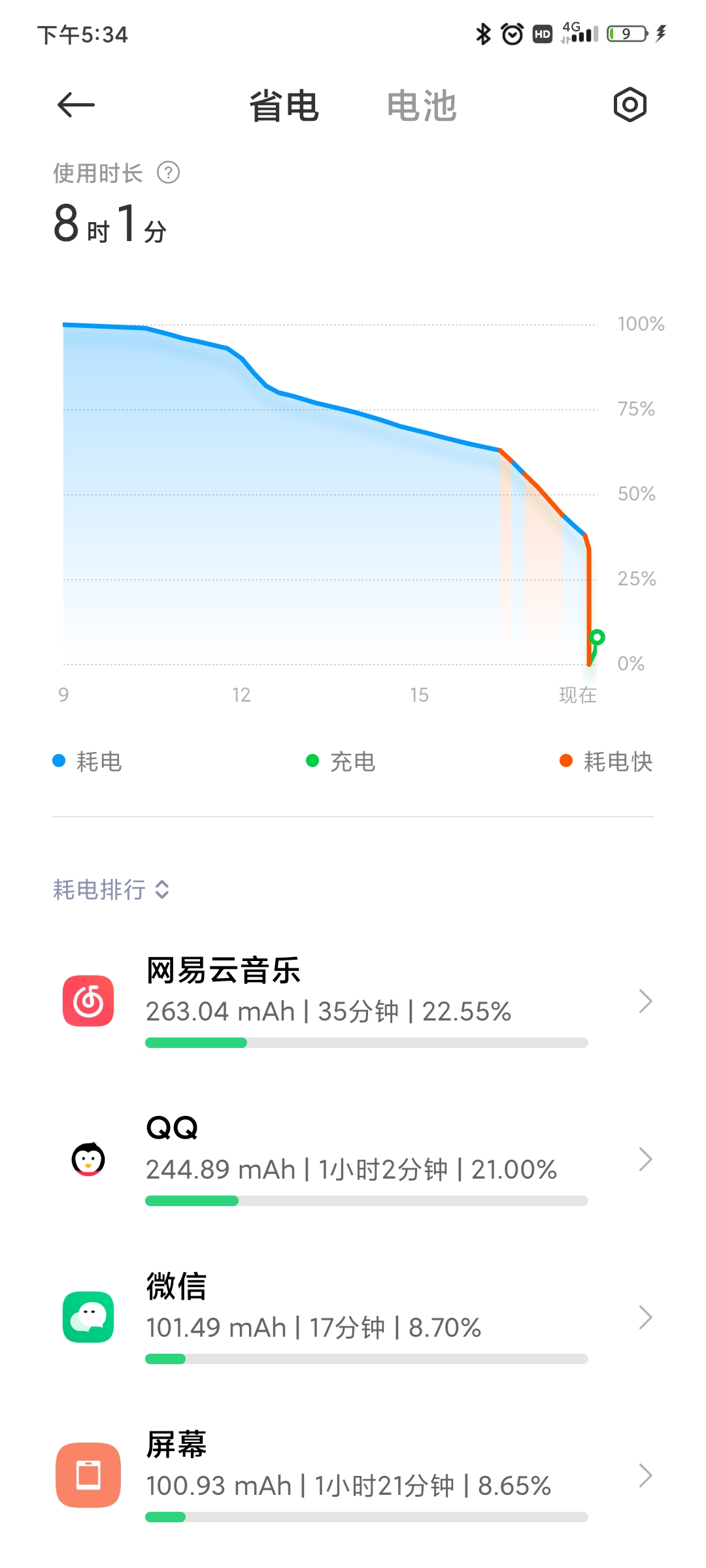The height and width of the screenshot is (1568, 706).
Task: View 屏幕 battery consumption details
Action: [x=353, y=1476]
